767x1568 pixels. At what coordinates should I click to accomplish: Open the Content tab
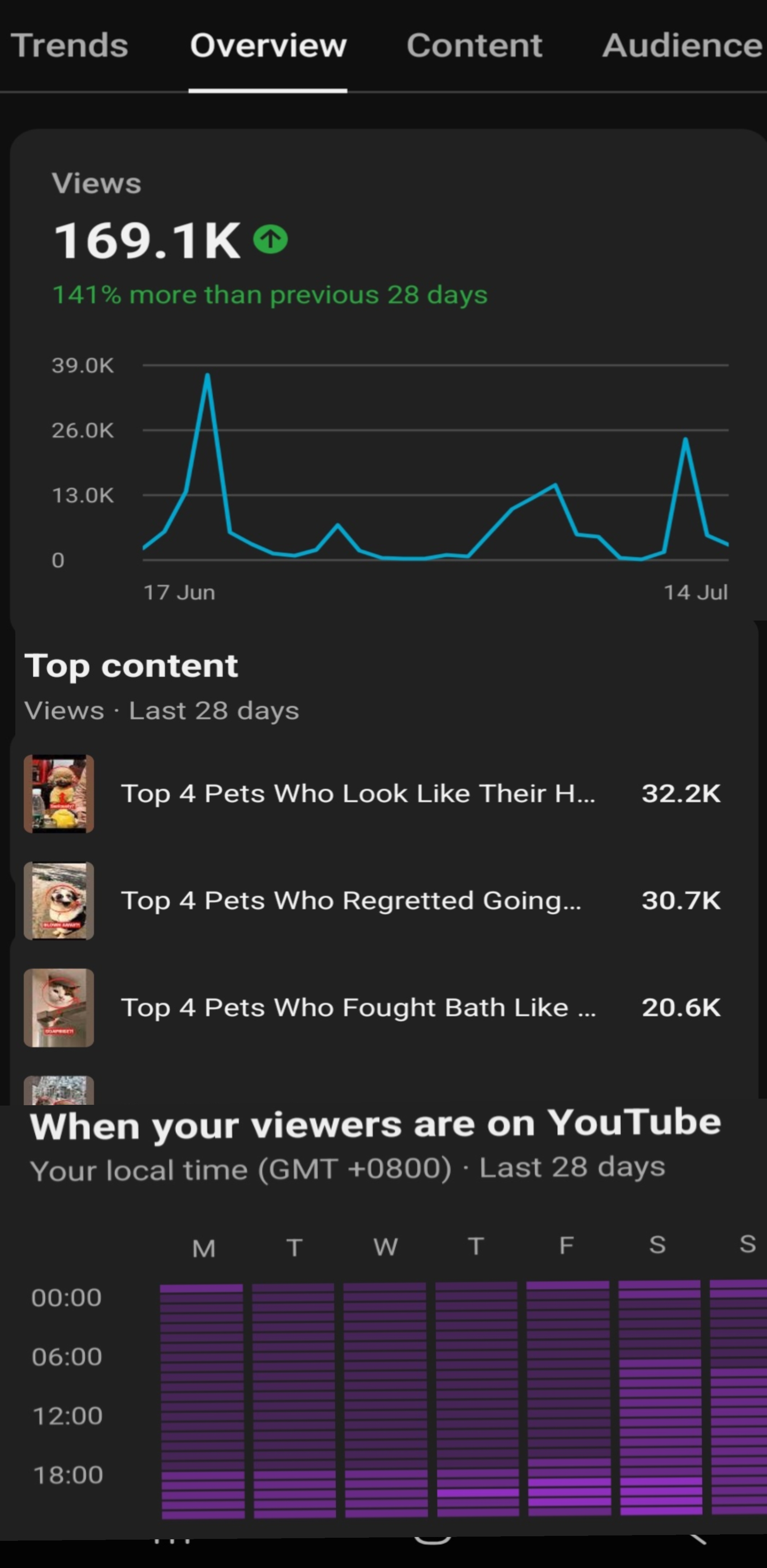474,46
